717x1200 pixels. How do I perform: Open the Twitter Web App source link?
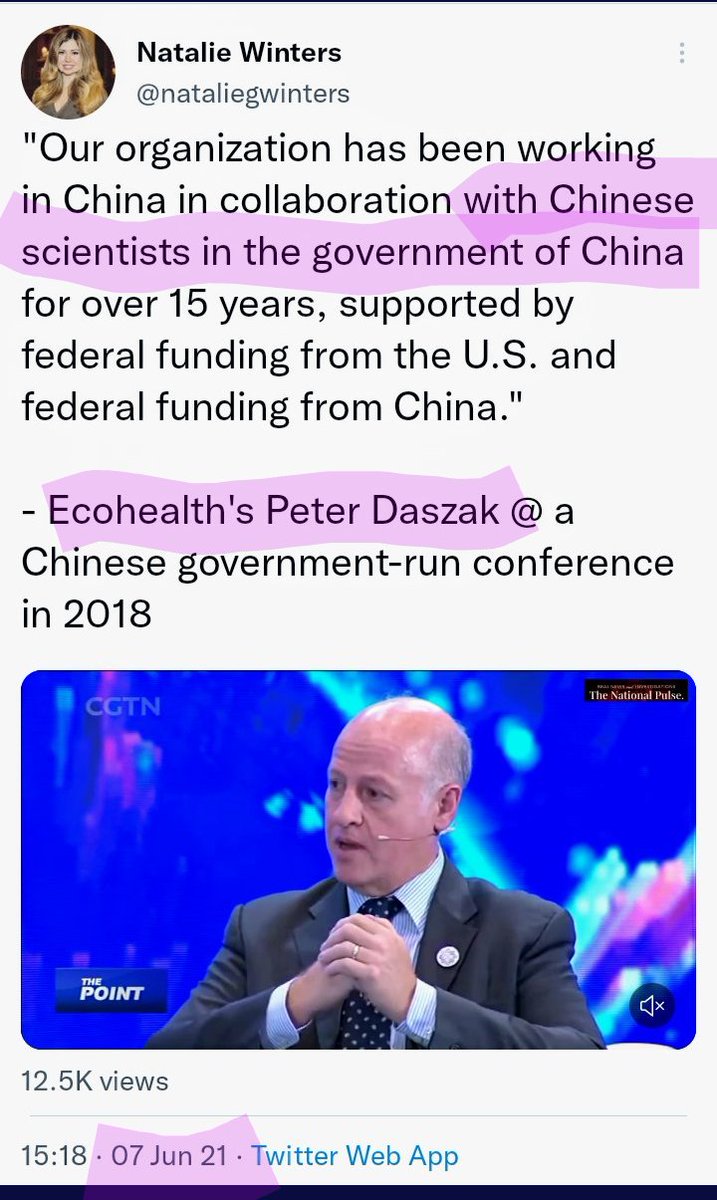(354, 1156)
